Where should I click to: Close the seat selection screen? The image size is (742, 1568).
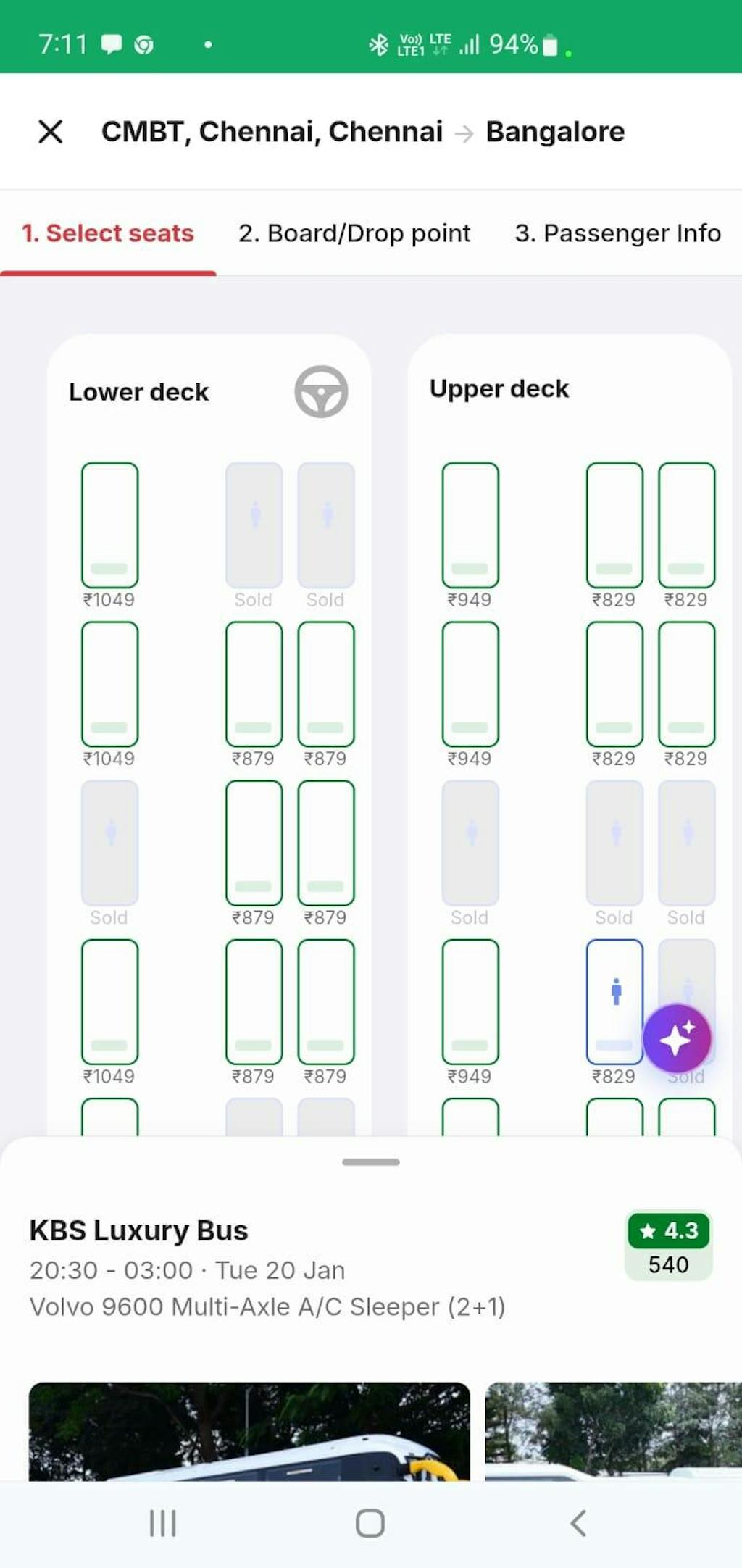[51, 132]
